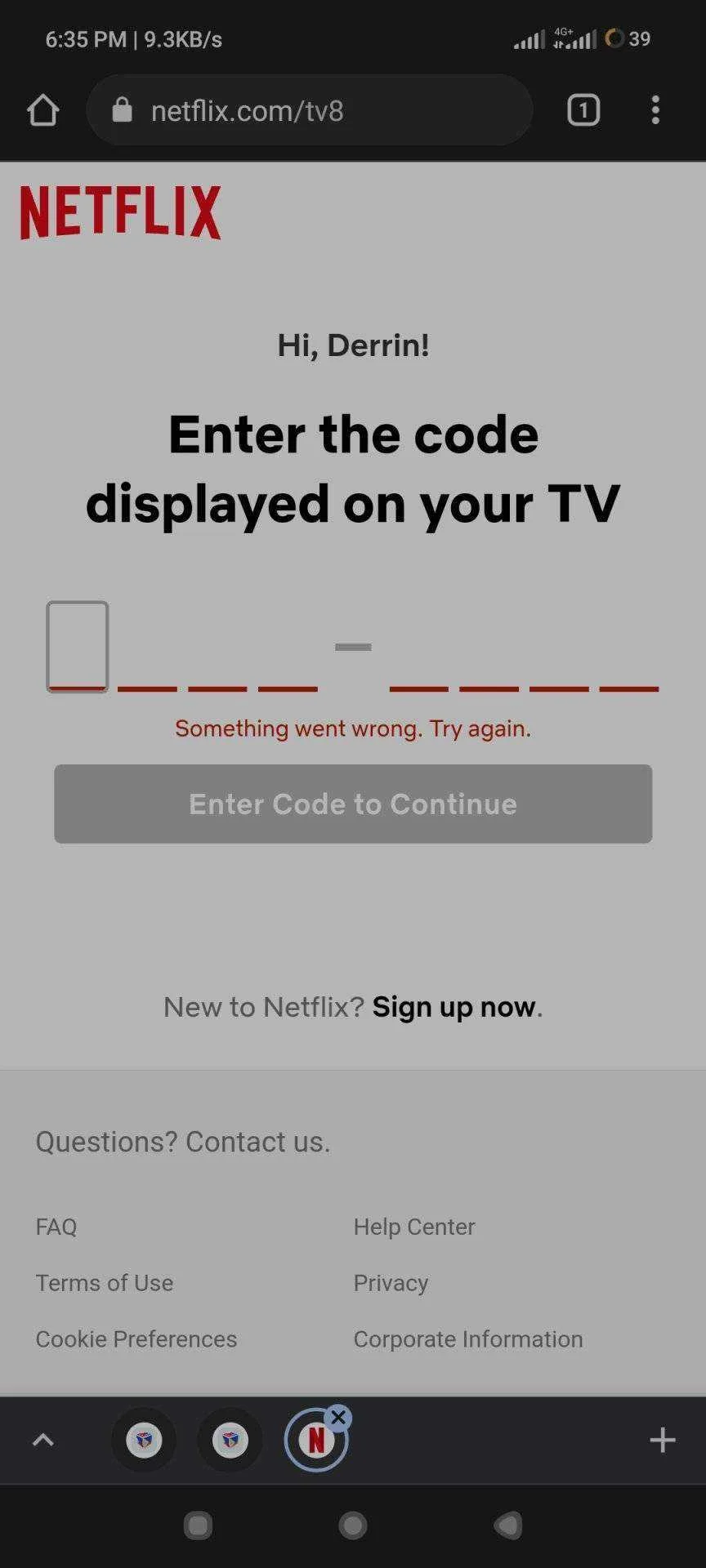The image size is (706, 1568).
Task: Tap the system back navigation button
Action: [508, 1525]
